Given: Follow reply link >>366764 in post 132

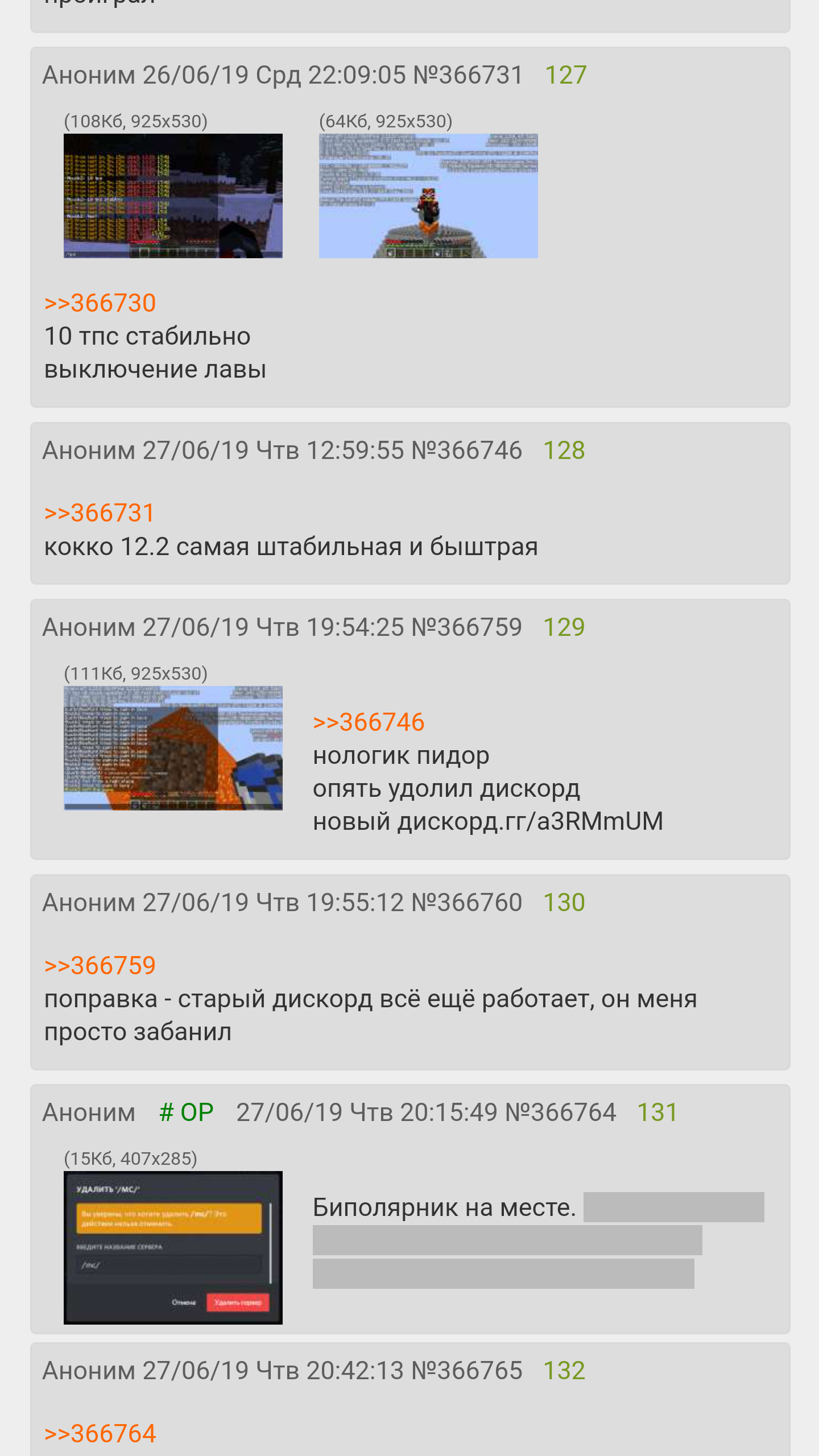Looking at the screenshot, I should pyautogui.click(x=100, y=1434).
